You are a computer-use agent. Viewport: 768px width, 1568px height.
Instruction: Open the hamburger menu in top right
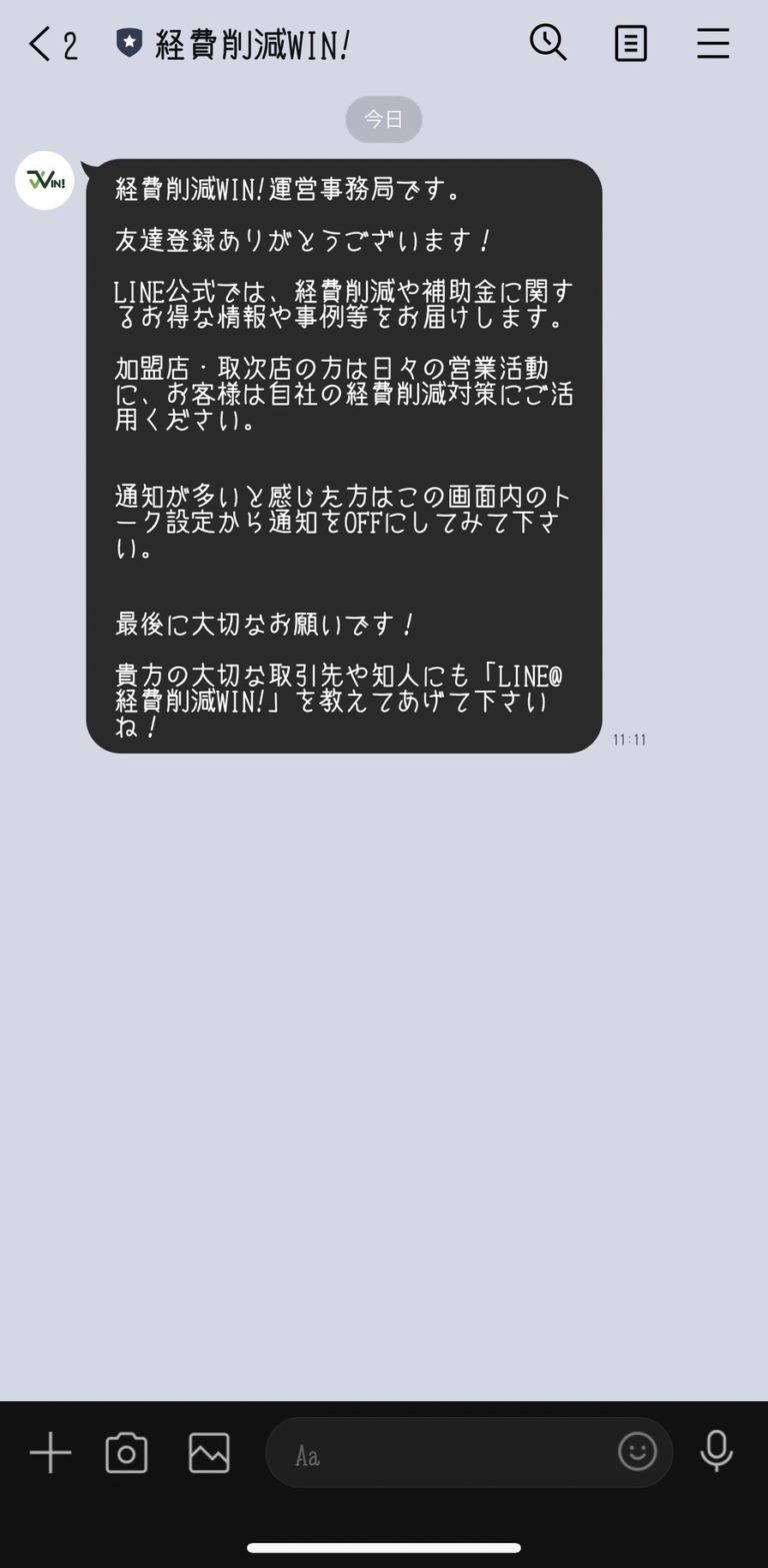(712, 43)
